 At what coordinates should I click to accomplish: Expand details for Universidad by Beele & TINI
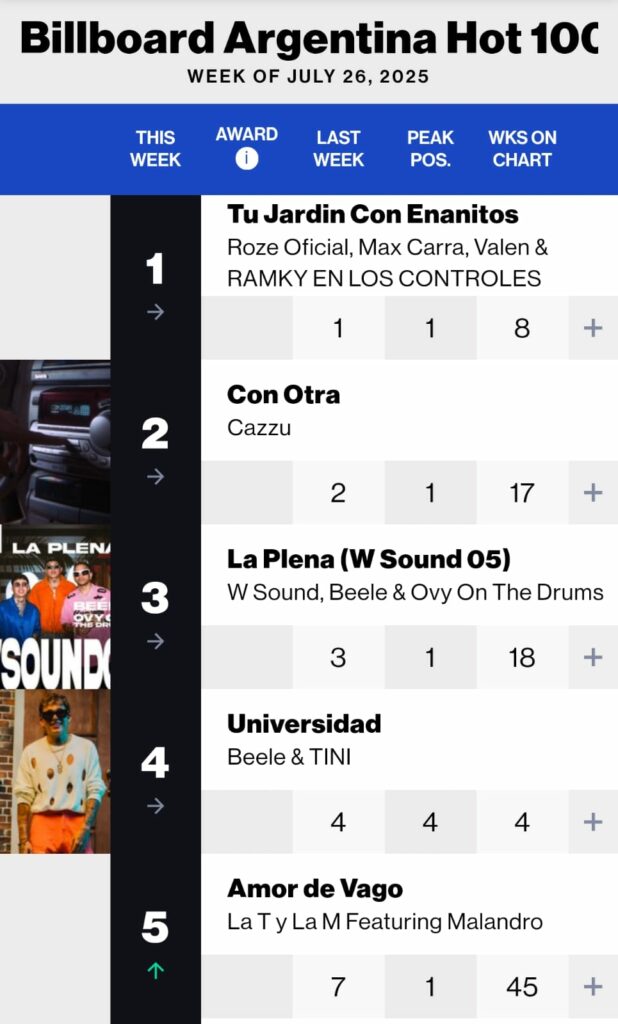coord(593,822)
